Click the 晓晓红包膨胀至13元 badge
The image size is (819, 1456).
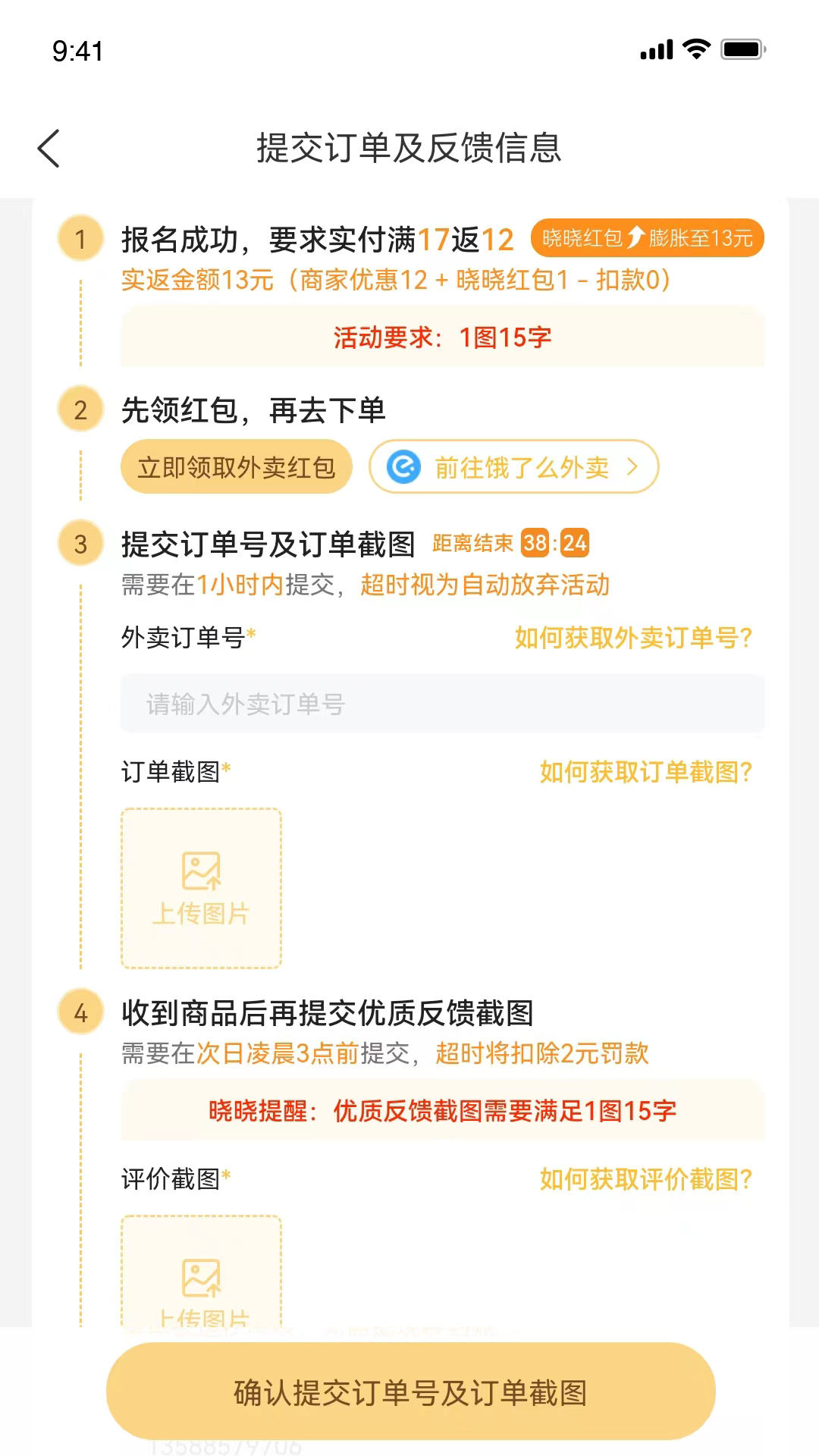tap(645, 238)
